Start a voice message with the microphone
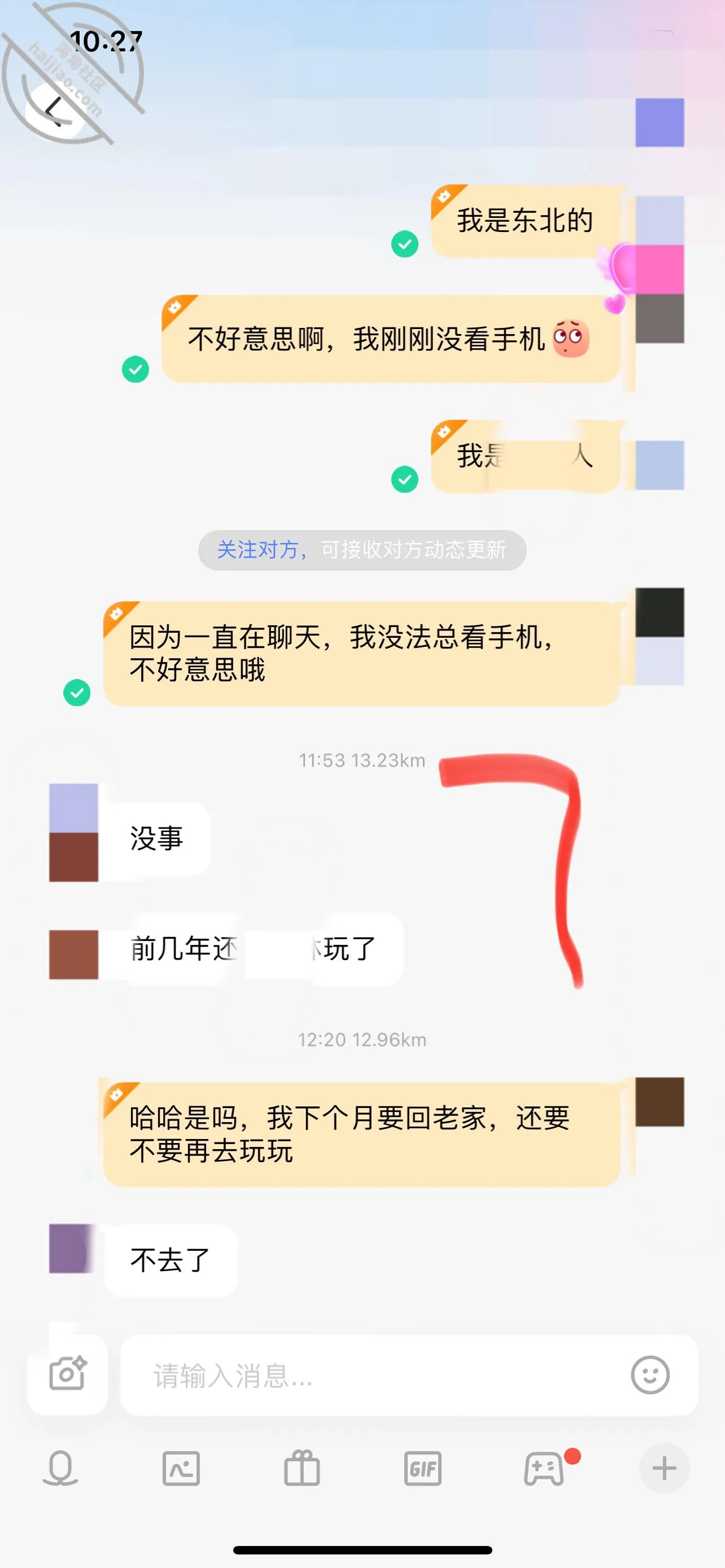The height and width of the screenshot is (1568, 725). pyautogui.click(x=60, y=1468)
